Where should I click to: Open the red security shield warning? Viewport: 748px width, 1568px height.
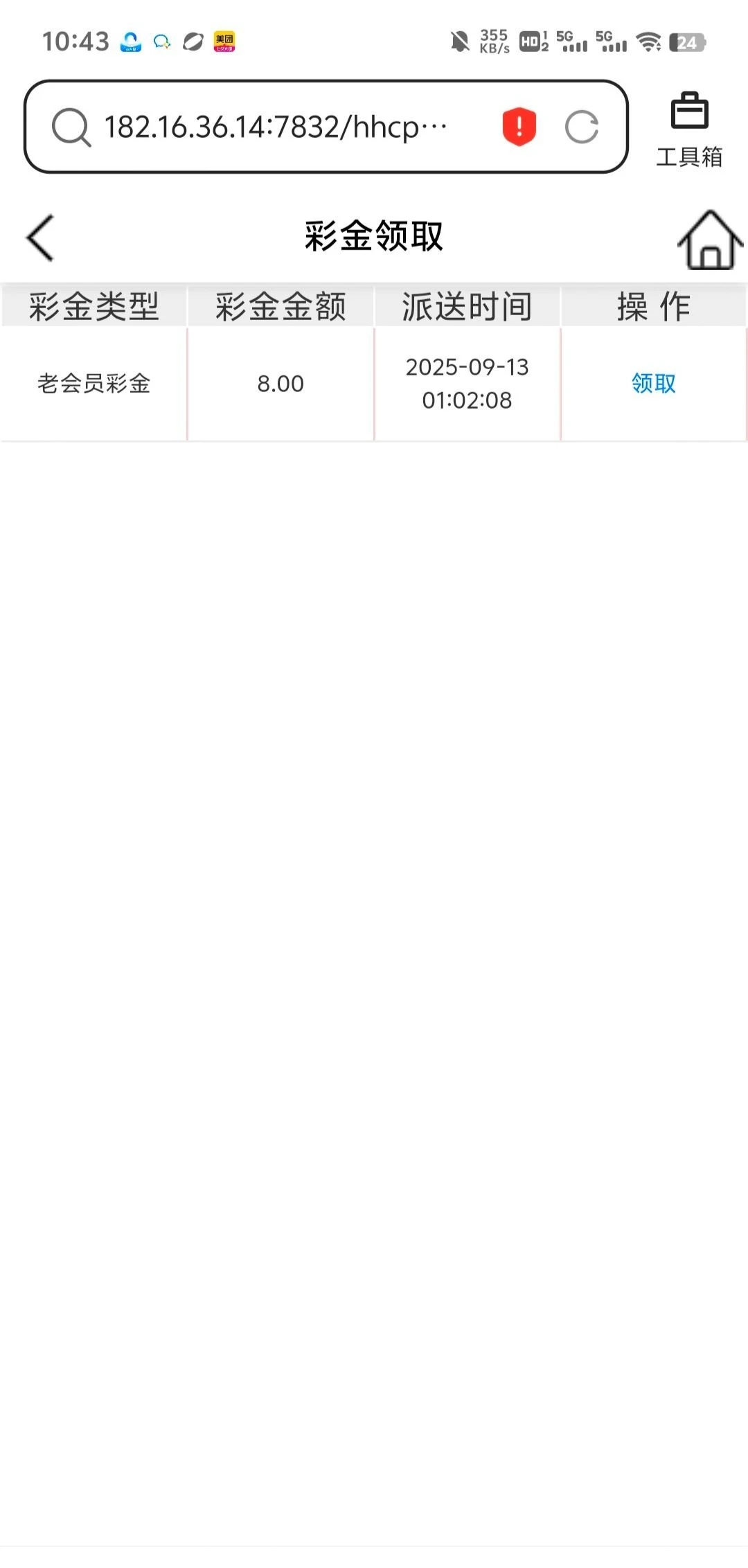(x=519, y=127)
